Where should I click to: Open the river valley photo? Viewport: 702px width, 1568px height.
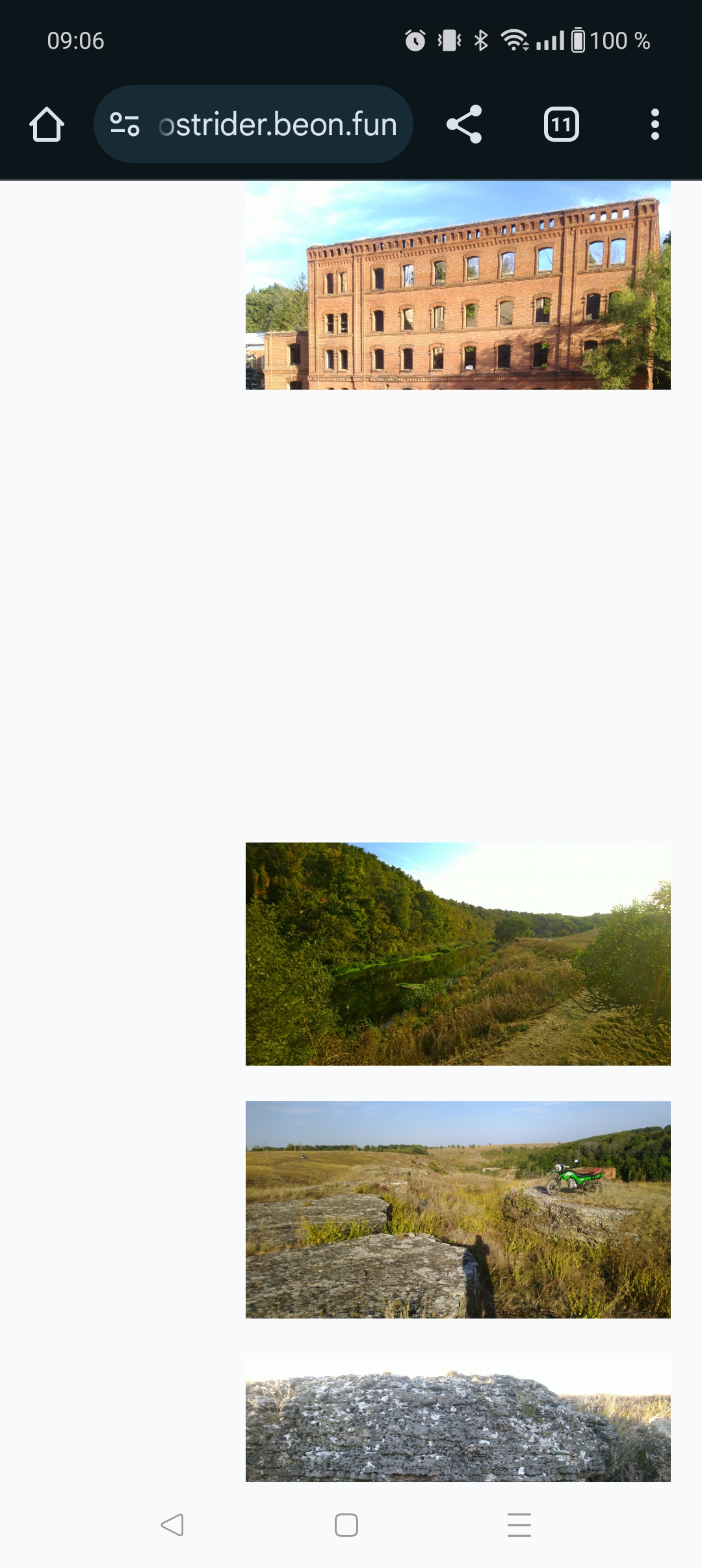[458, 954]
